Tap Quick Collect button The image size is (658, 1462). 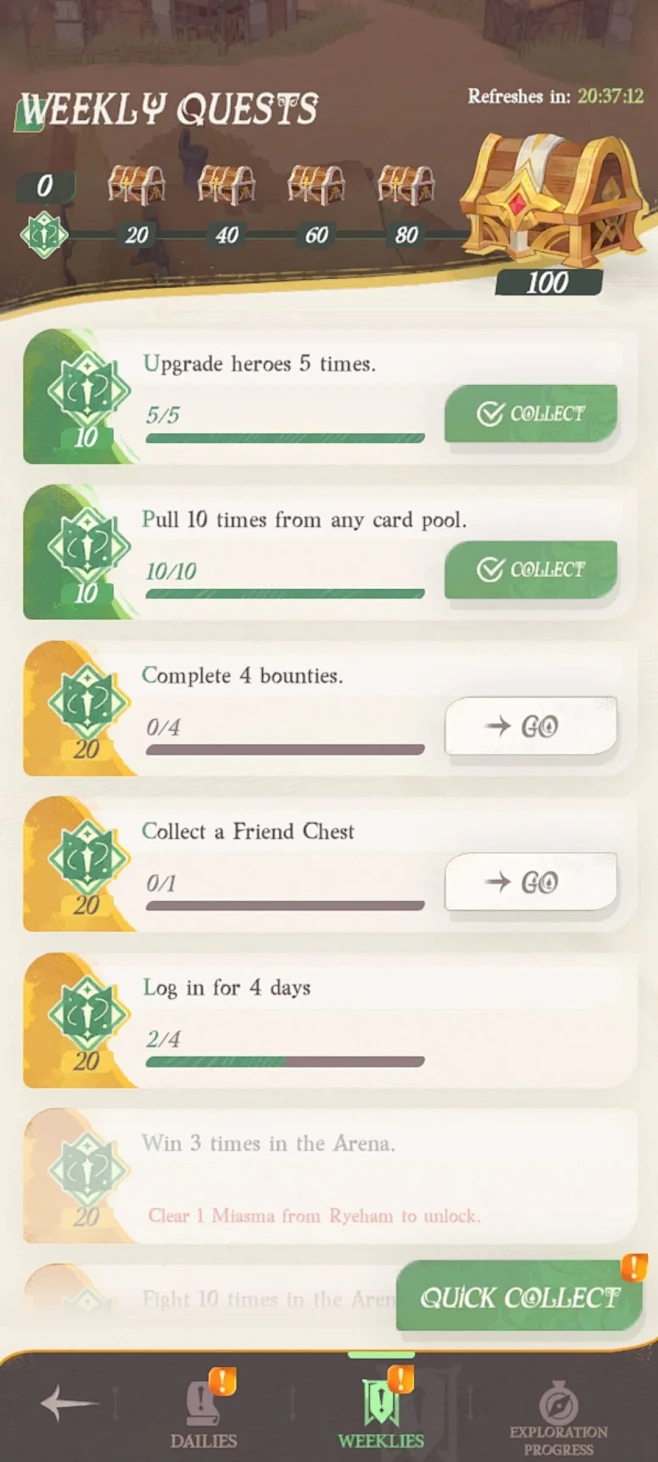[x=519, y=1298]
